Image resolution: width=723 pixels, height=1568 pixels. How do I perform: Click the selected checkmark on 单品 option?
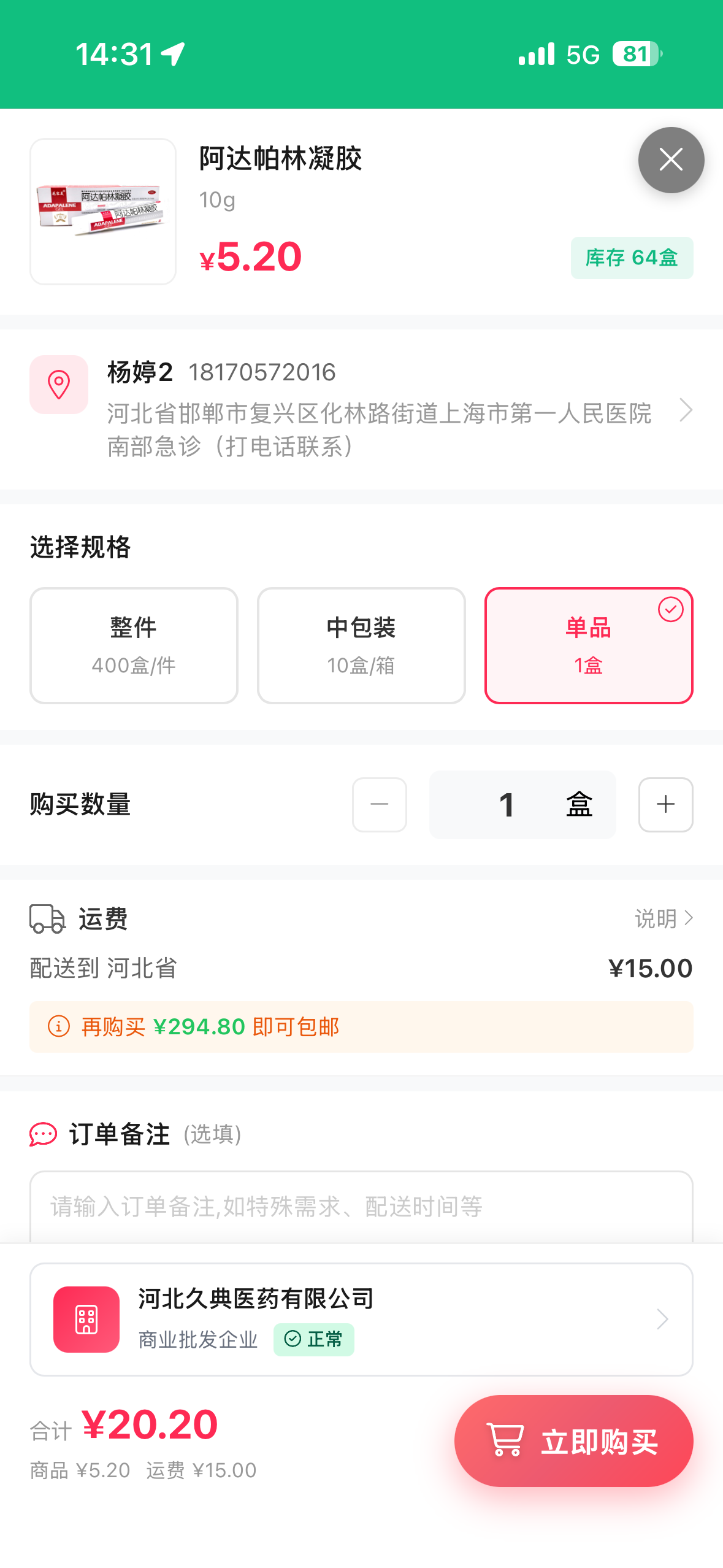click(670, 609)
